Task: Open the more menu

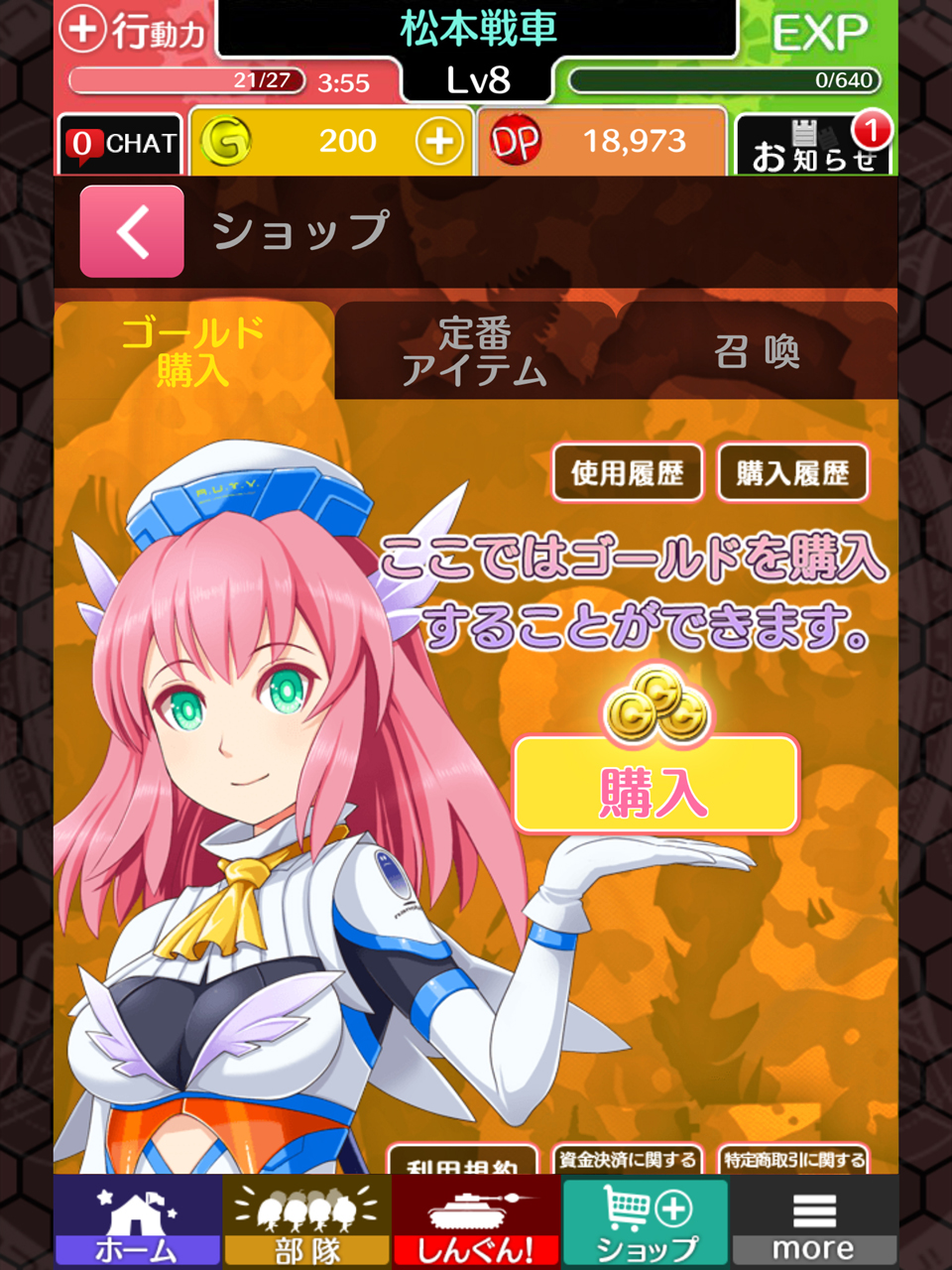Action: coord(813,1222)
